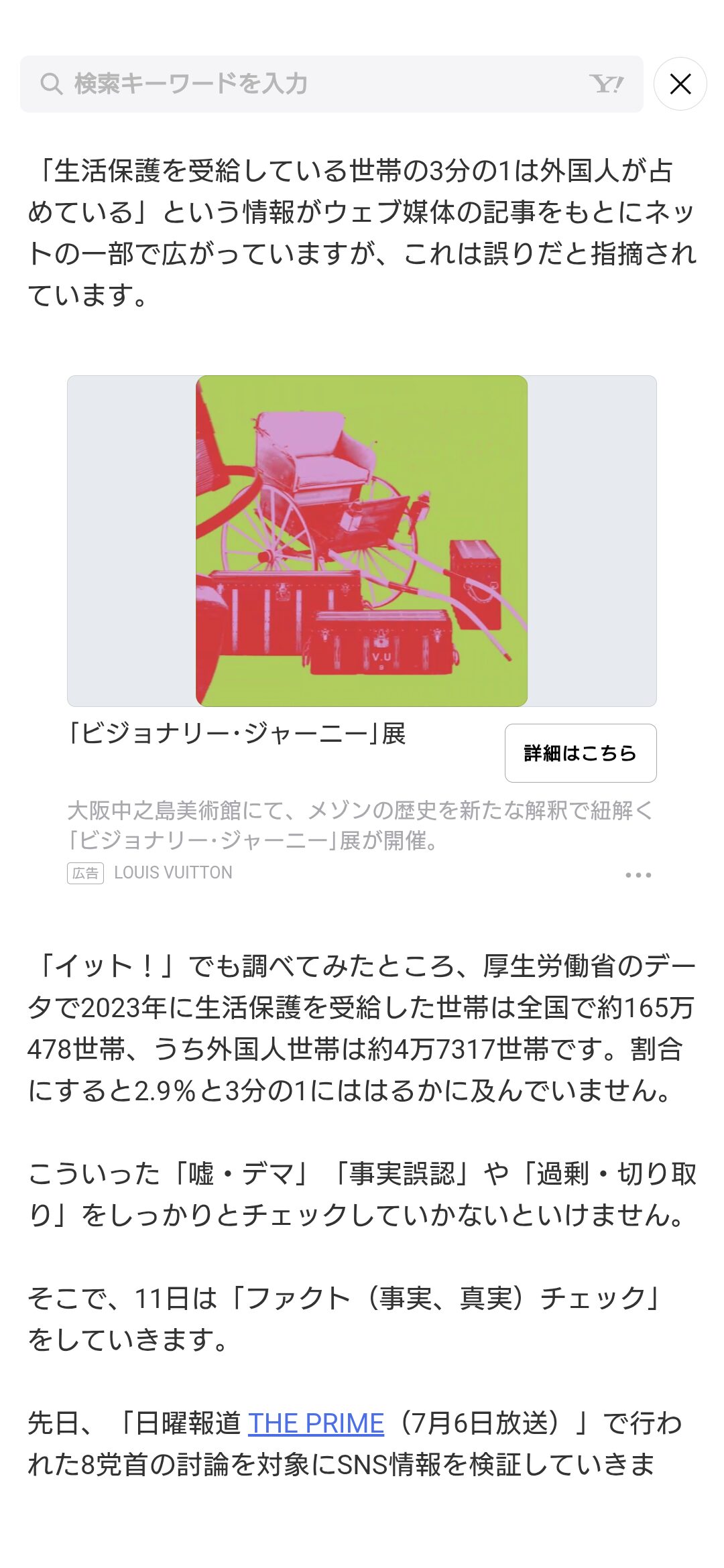Open the ad options three-dot menu

(x=638, y=874)
